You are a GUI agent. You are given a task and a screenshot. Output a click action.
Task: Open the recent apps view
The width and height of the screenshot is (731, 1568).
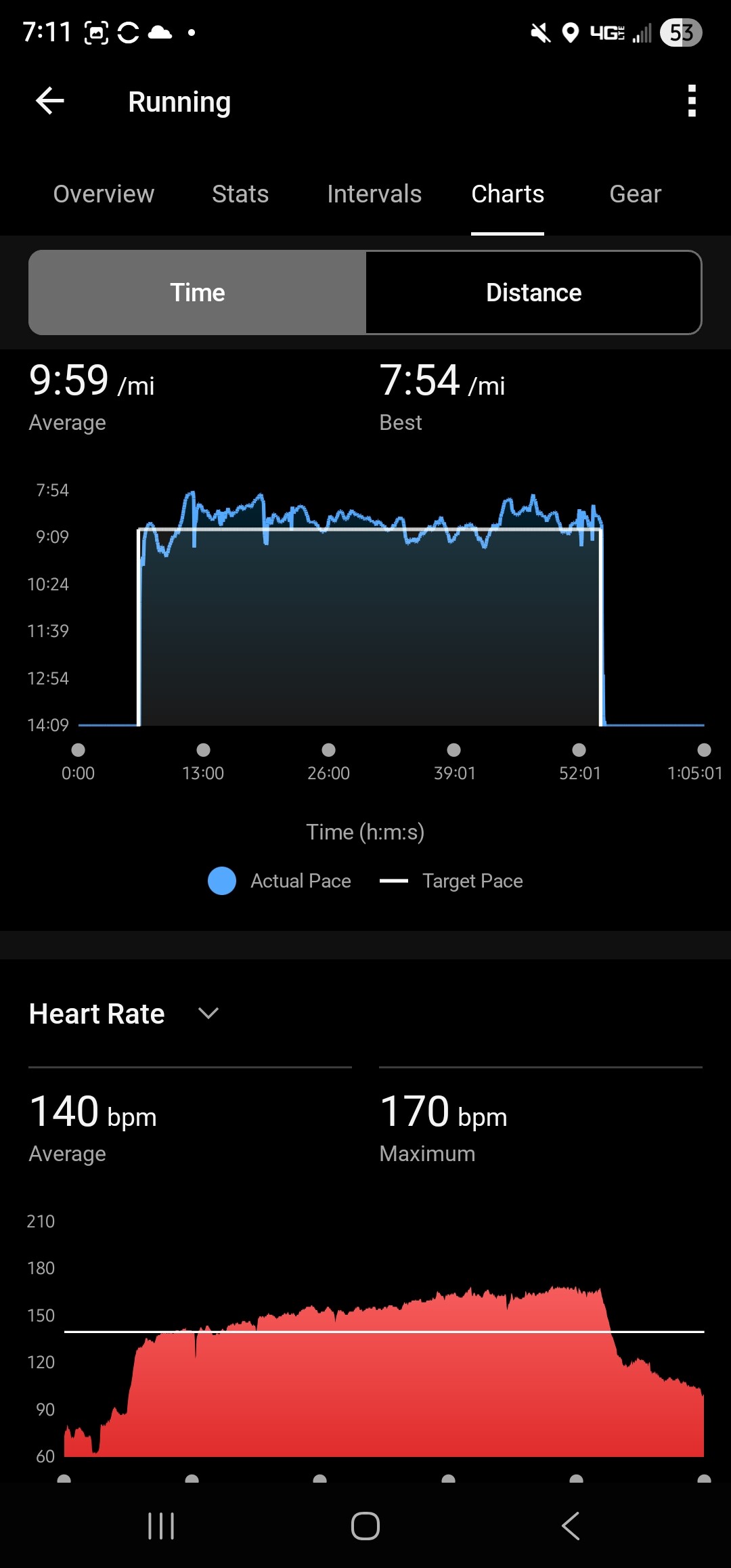click(161, 1526)
